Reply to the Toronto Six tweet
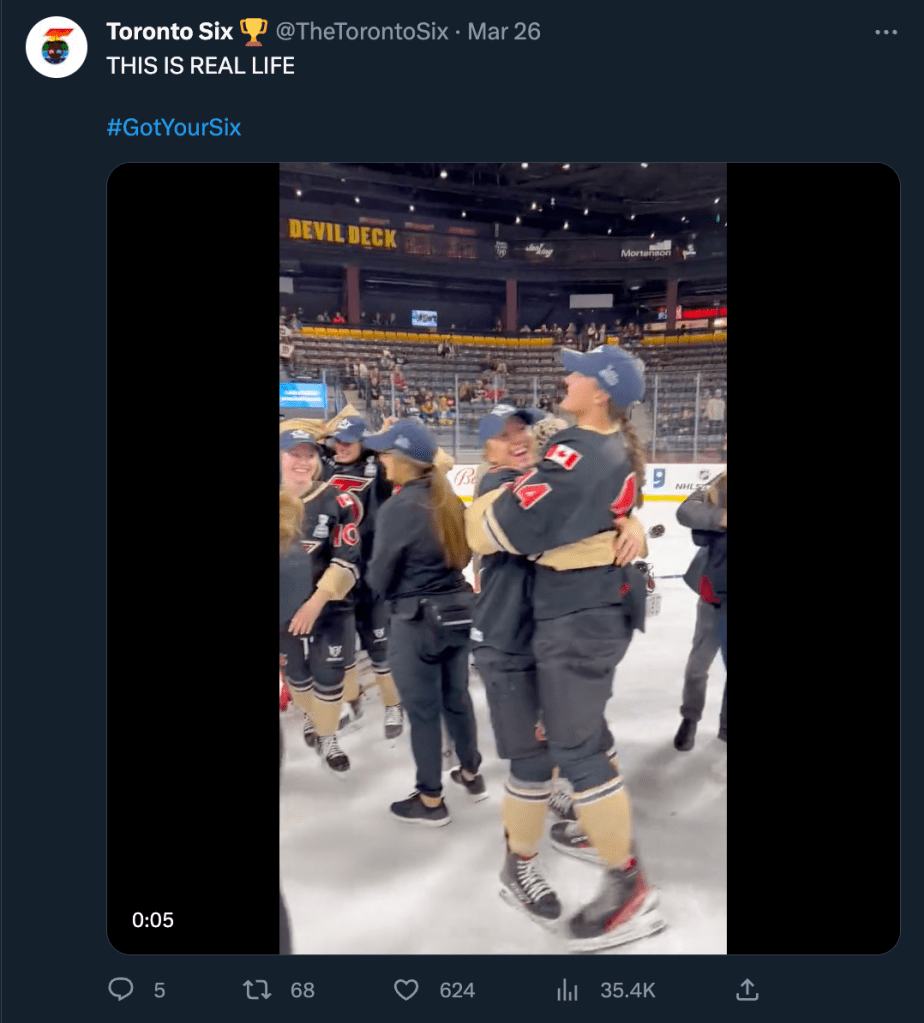Image resolution: width=924 pixels, height=1023 pixels. pyautogui.click(x=121, y=990)
